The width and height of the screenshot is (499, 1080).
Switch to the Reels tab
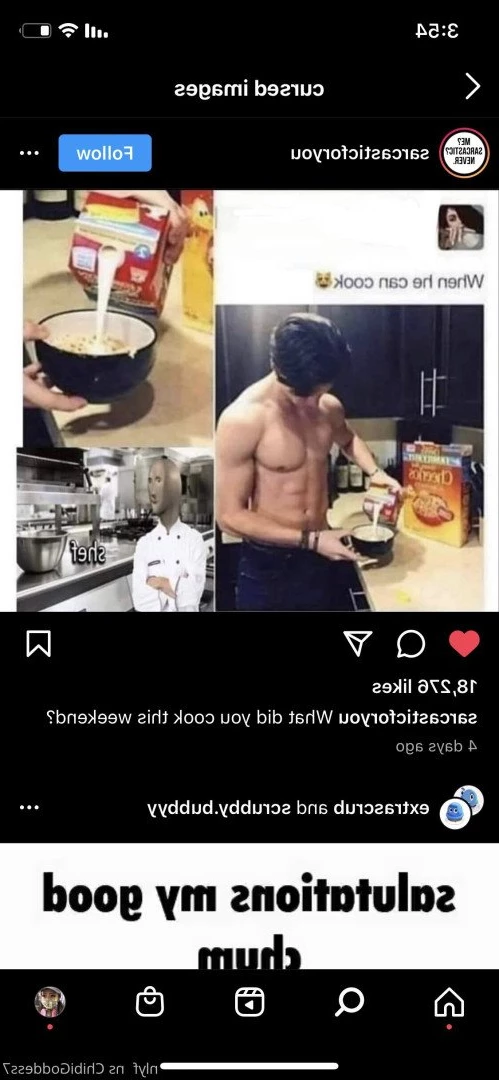tap(250, 1001)
